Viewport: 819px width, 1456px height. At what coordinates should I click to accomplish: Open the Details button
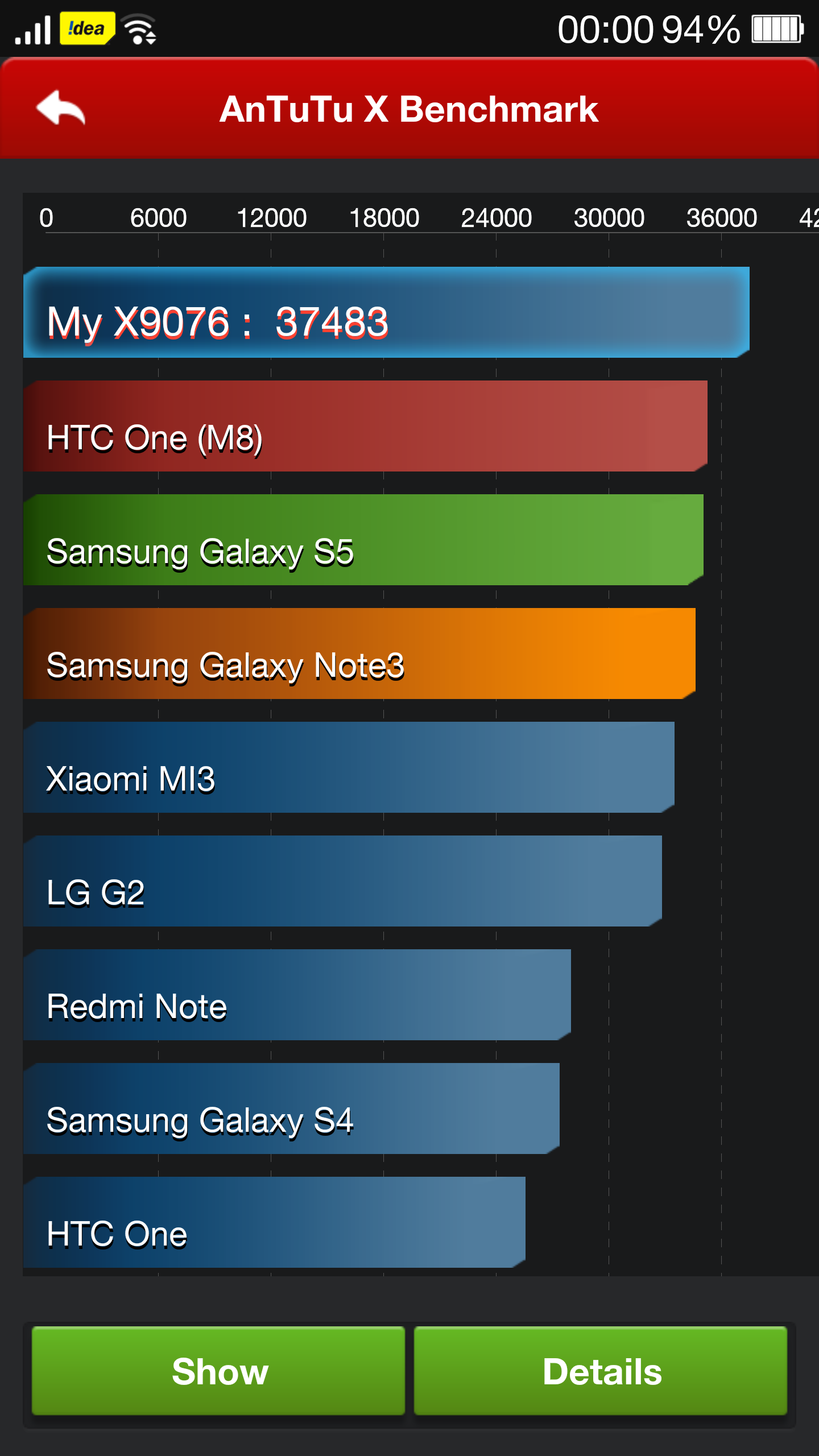[601, 1371]
